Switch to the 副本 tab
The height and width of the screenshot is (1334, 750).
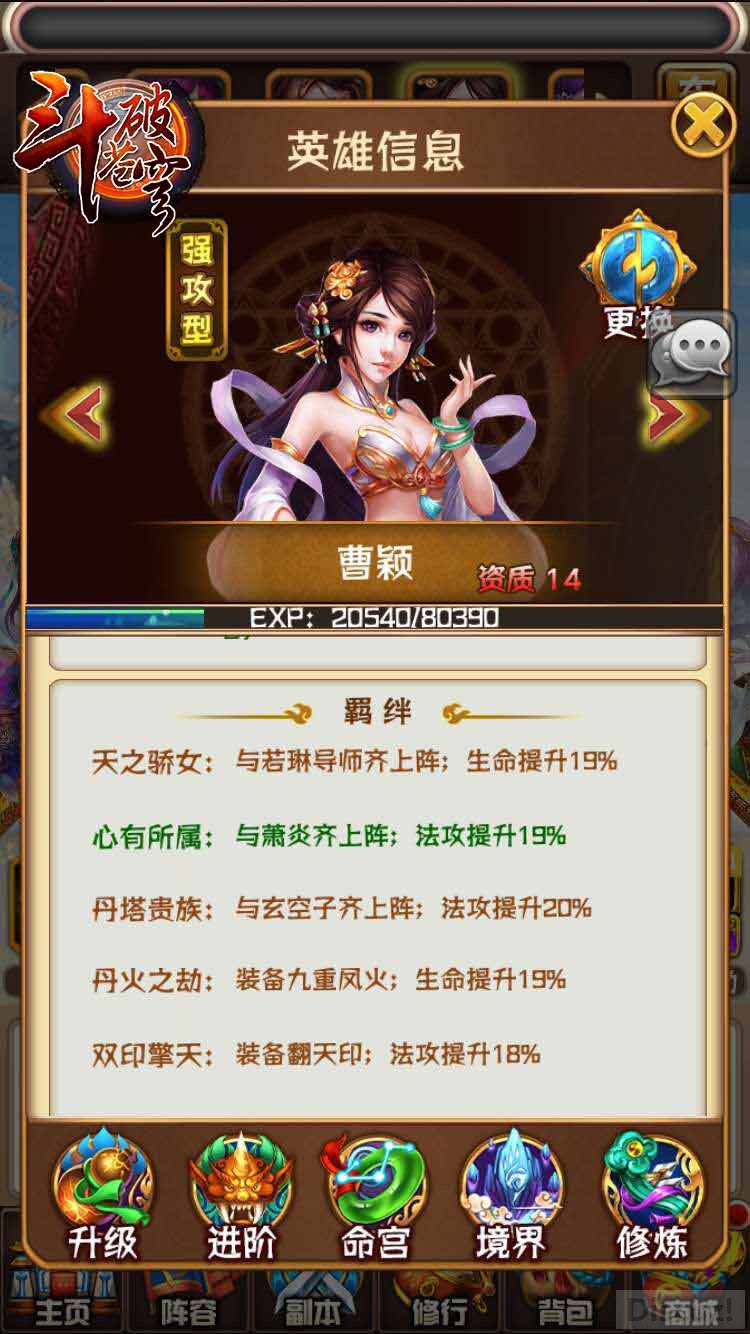[311, 1308]
